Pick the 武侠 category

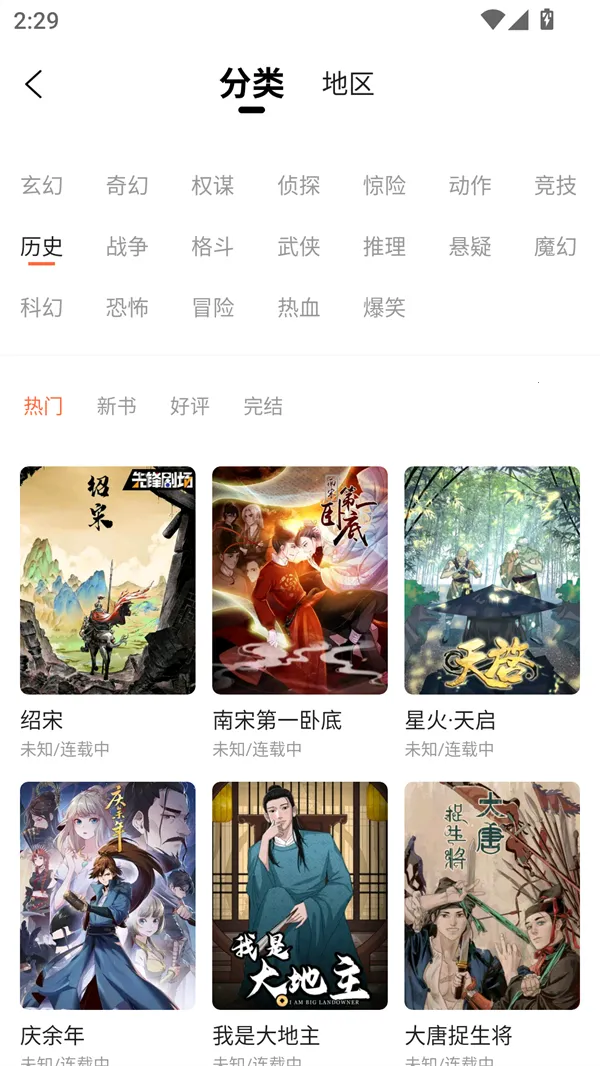click(x=299, y=246)
